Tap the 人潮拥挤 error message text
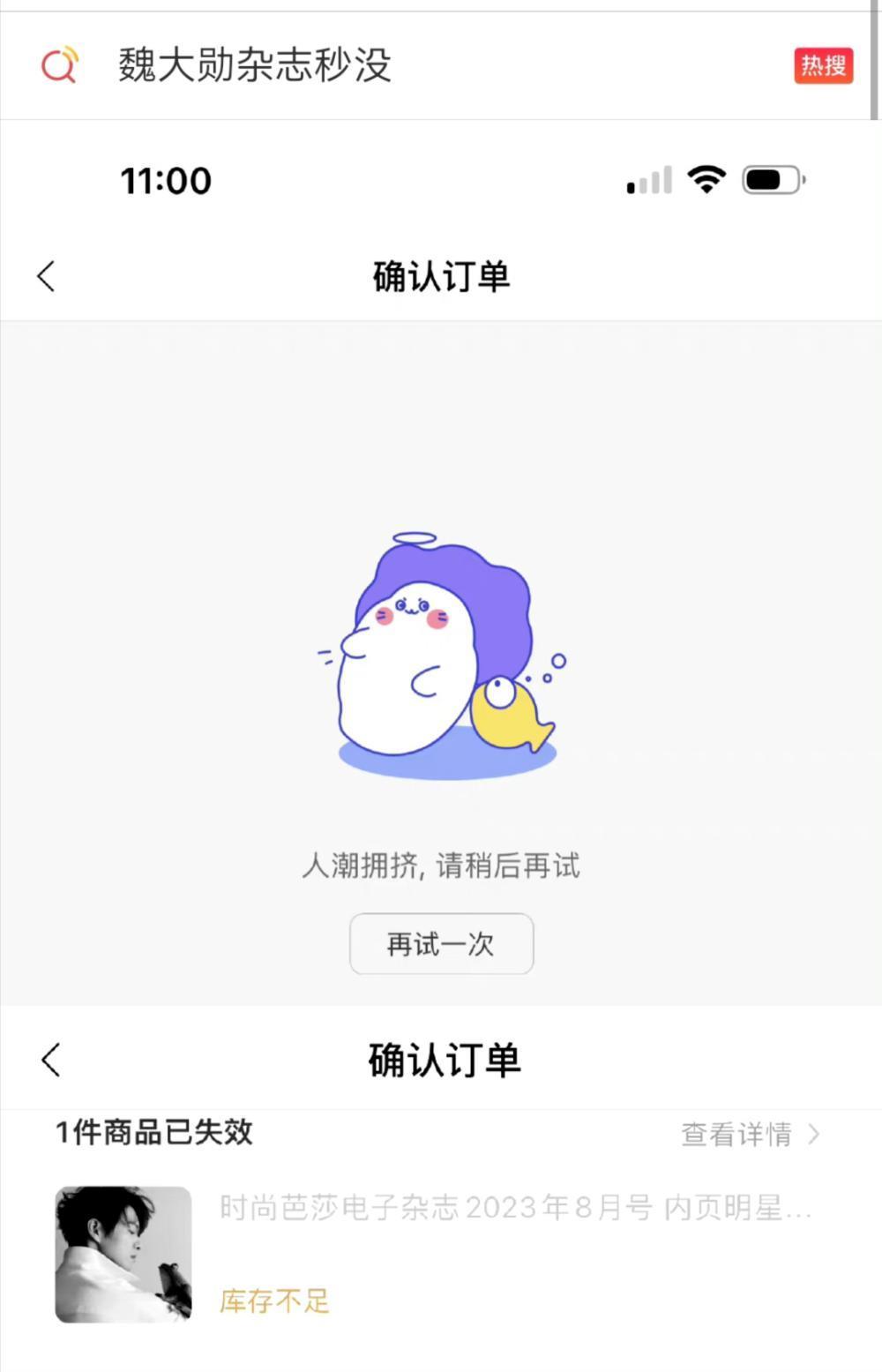 441,866
